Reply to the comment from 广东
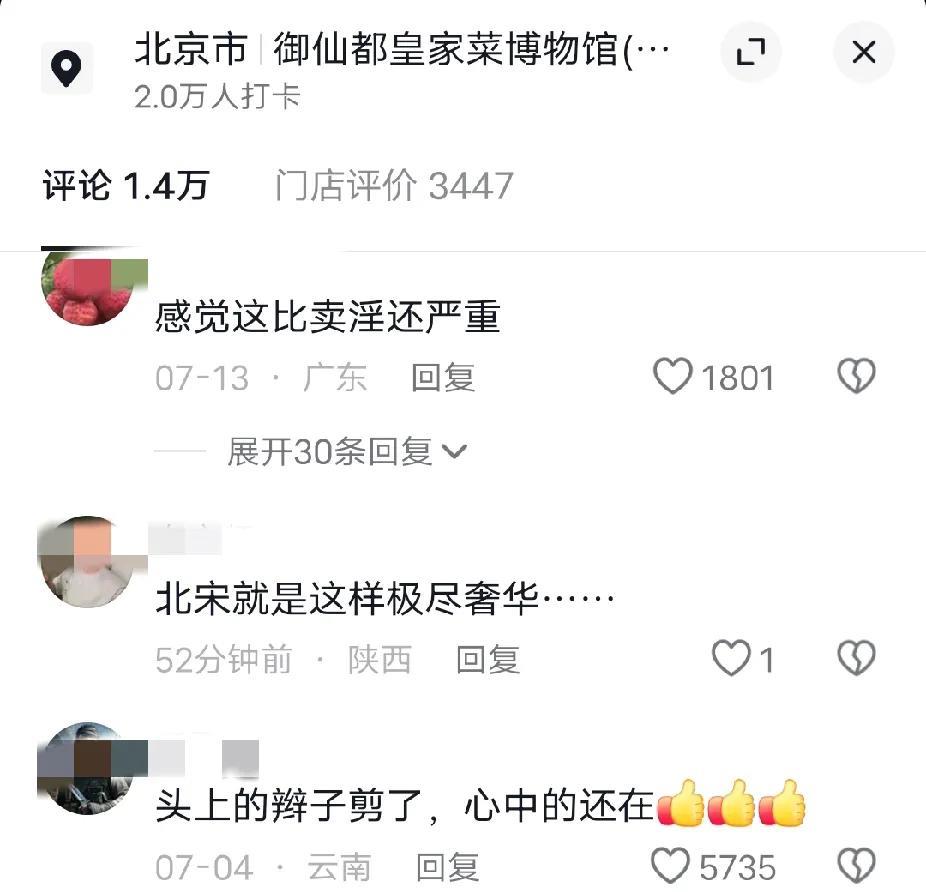Image resolution: width=926 pixels, height=892 pixels. (x=443, y=378)
